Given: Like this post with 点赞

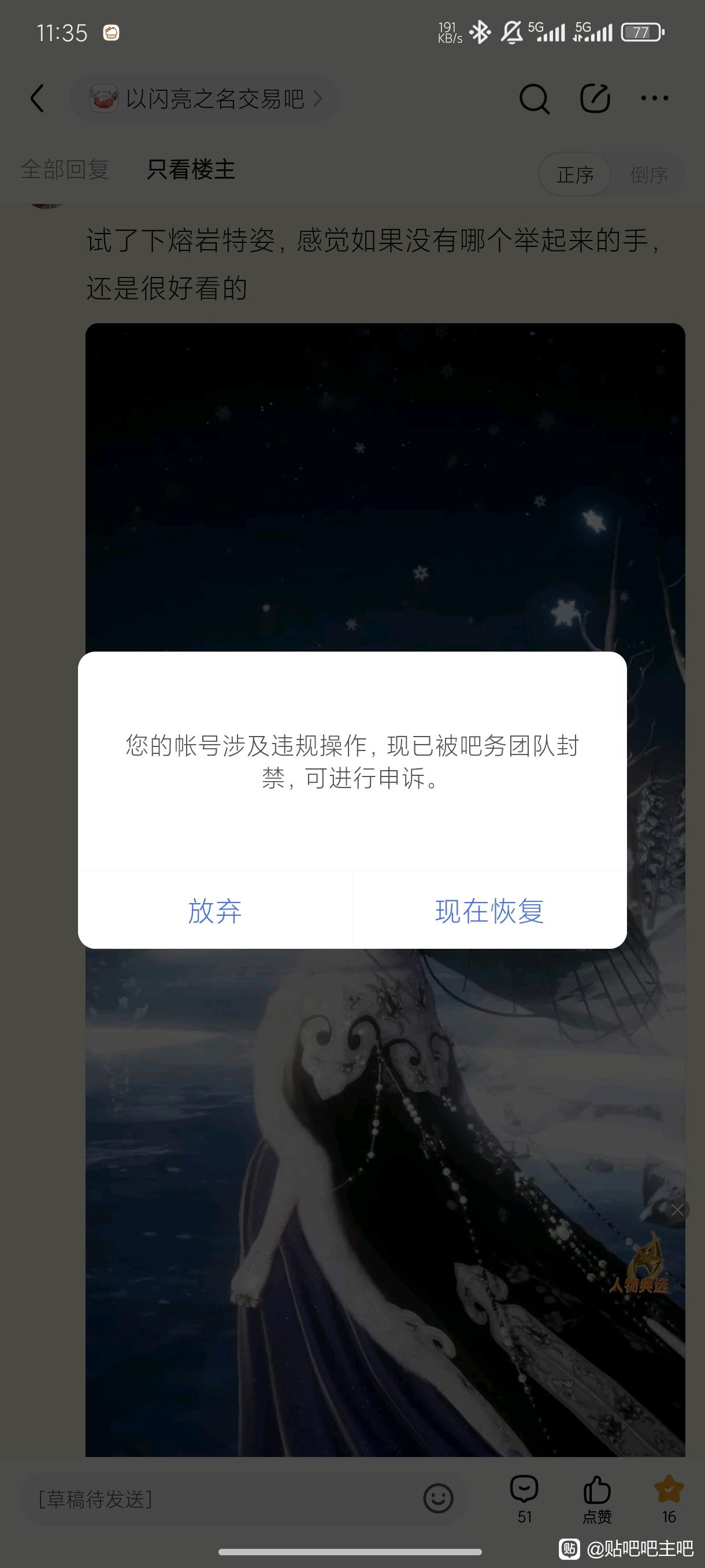Looking at the screenshot, I should [x=597, y=1497].
